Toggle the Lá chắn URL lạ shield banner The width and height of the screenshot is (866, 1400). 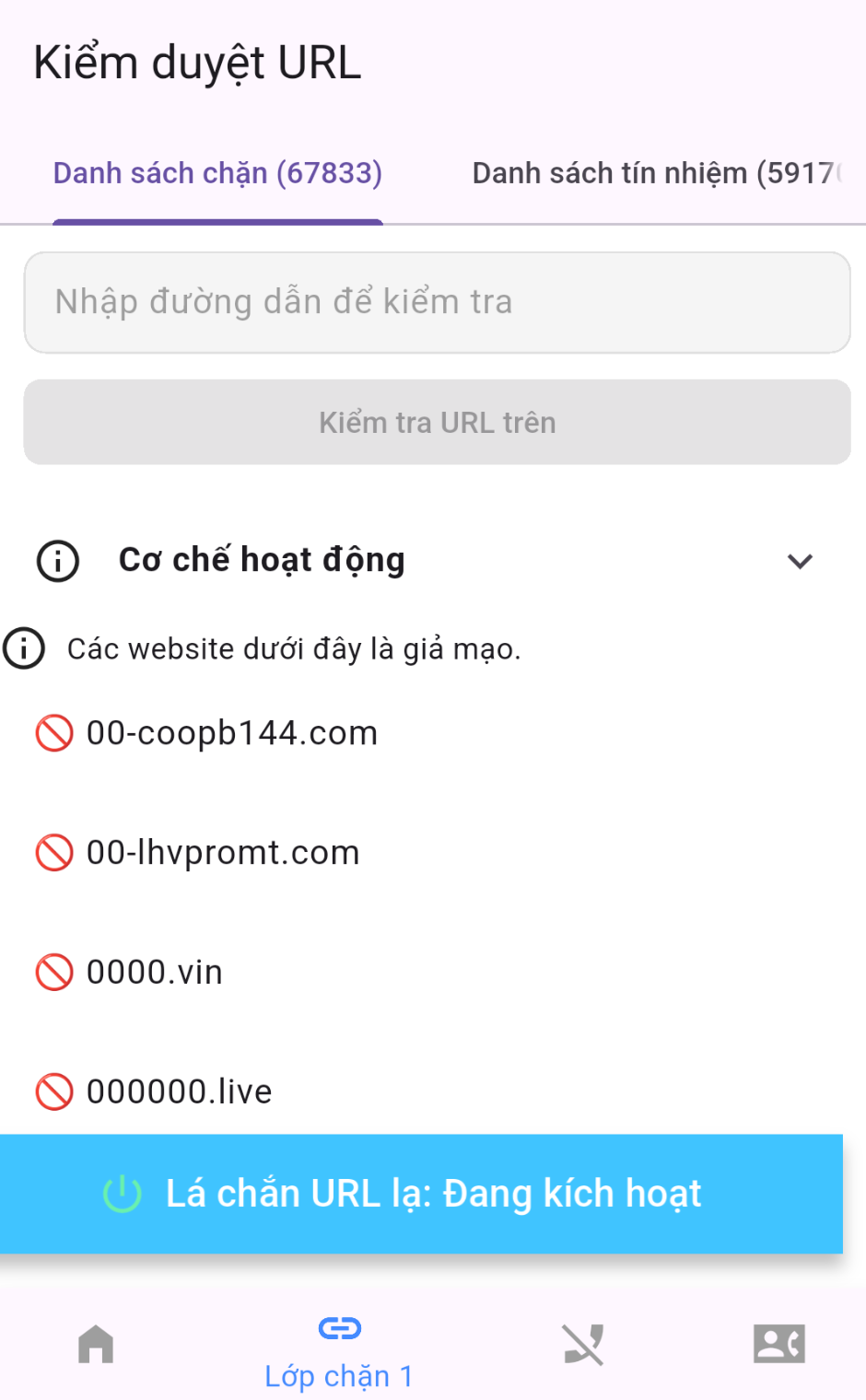pyautogui.click(x=421, y=1194)
